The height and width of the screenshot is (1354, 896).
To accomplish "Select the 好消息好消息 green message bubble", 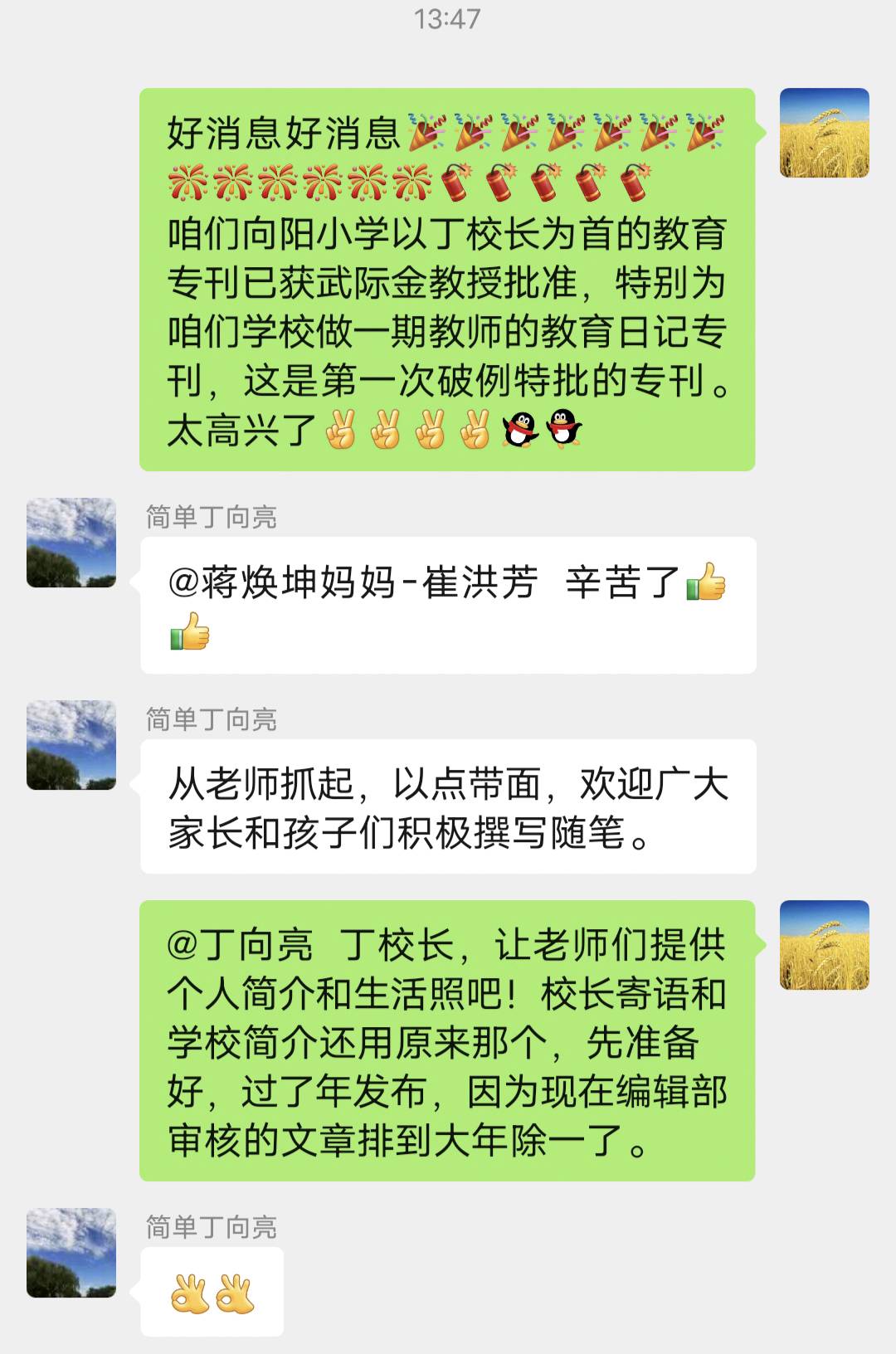I will click(447, 274).
